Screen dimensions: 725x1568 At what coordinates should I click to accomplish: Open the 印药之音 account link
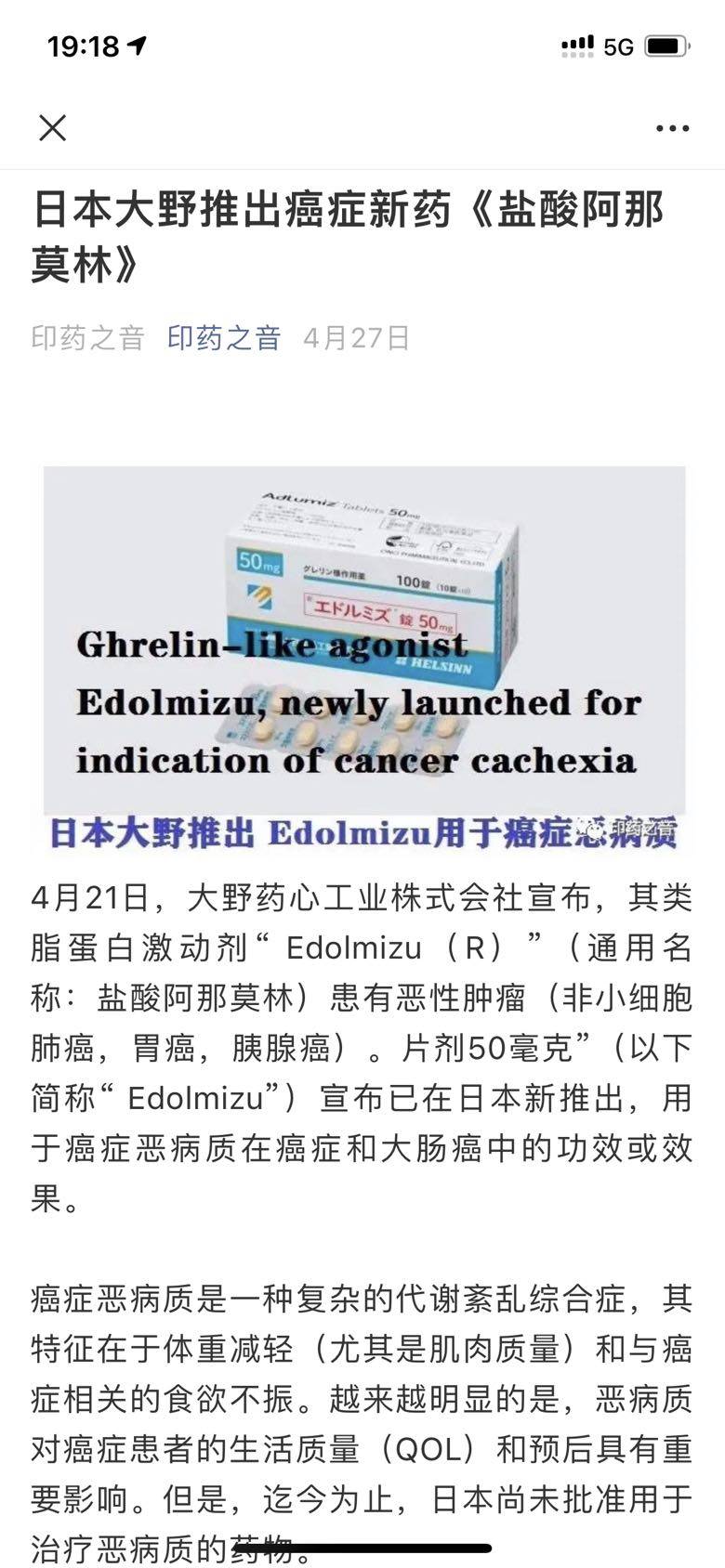point(224,337)
